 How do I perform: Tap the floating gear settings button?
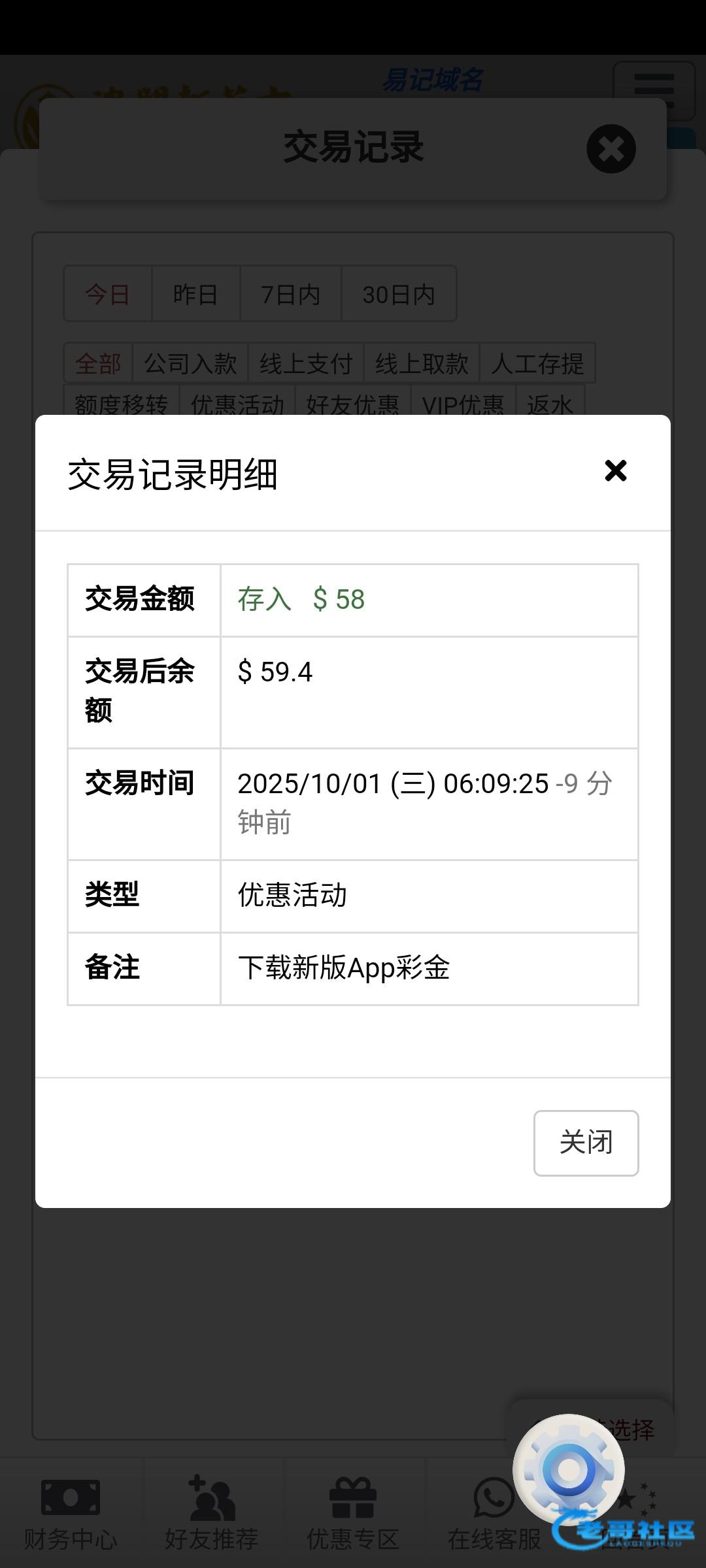click(569, 1470)
